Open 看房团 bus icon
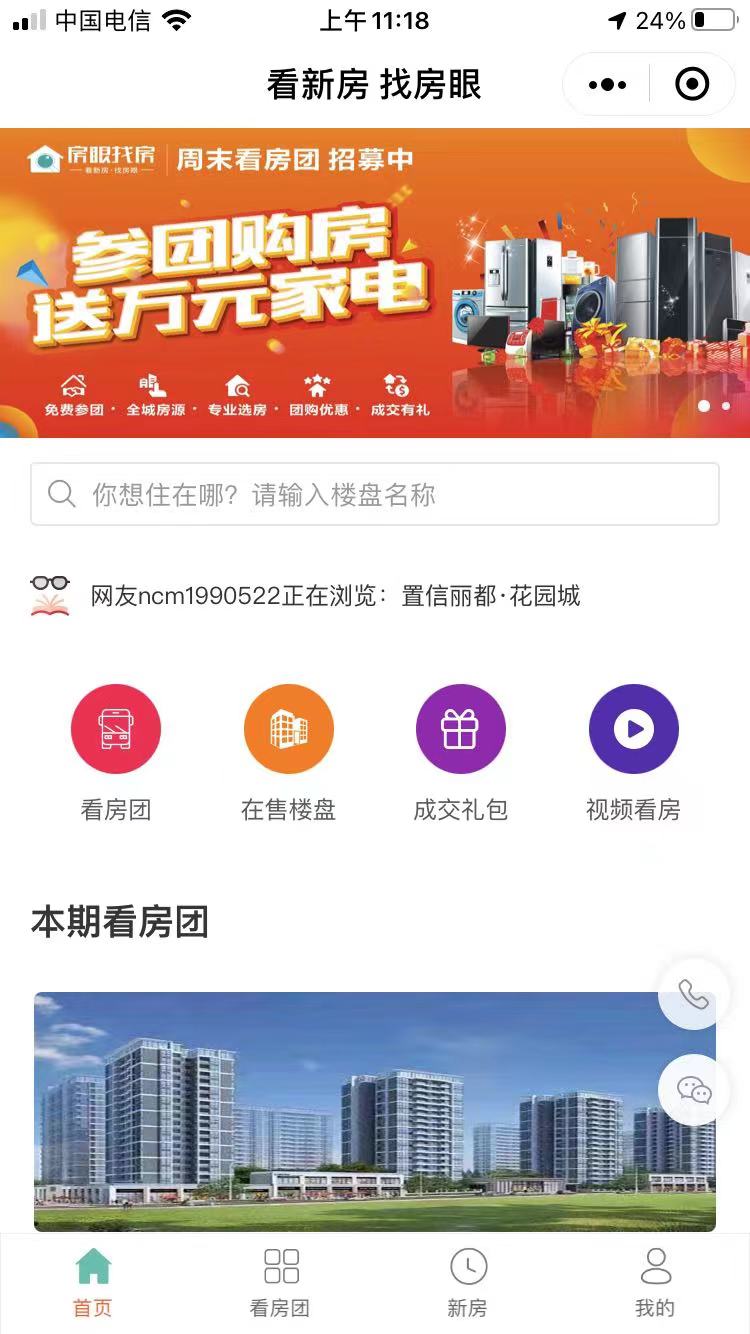750x1334 pixels. [x=116, y=728]
